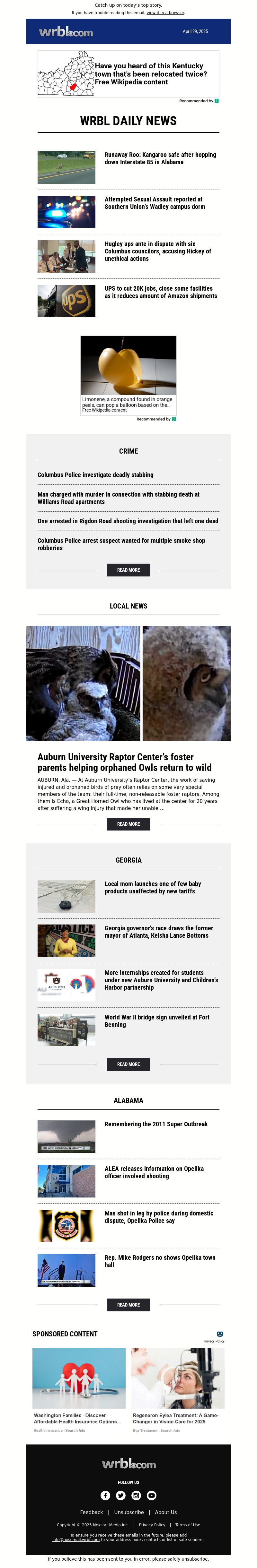Tap Read More under the Crime section
The height and width of the screenshot is (1568, 257).
pyautogui.click(x=128, y=570)
